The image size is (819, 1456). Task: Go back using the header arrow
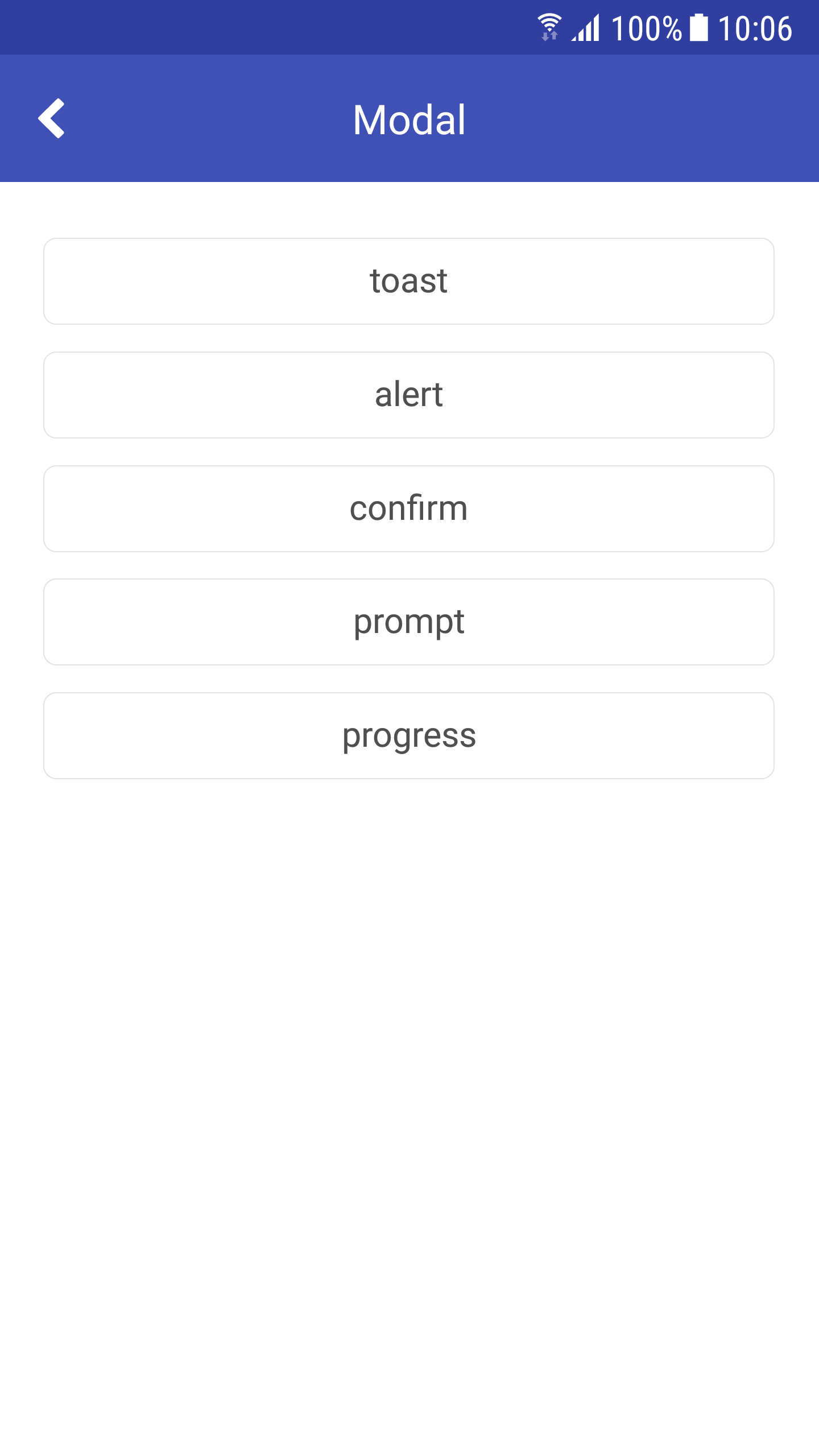point(51,118)
